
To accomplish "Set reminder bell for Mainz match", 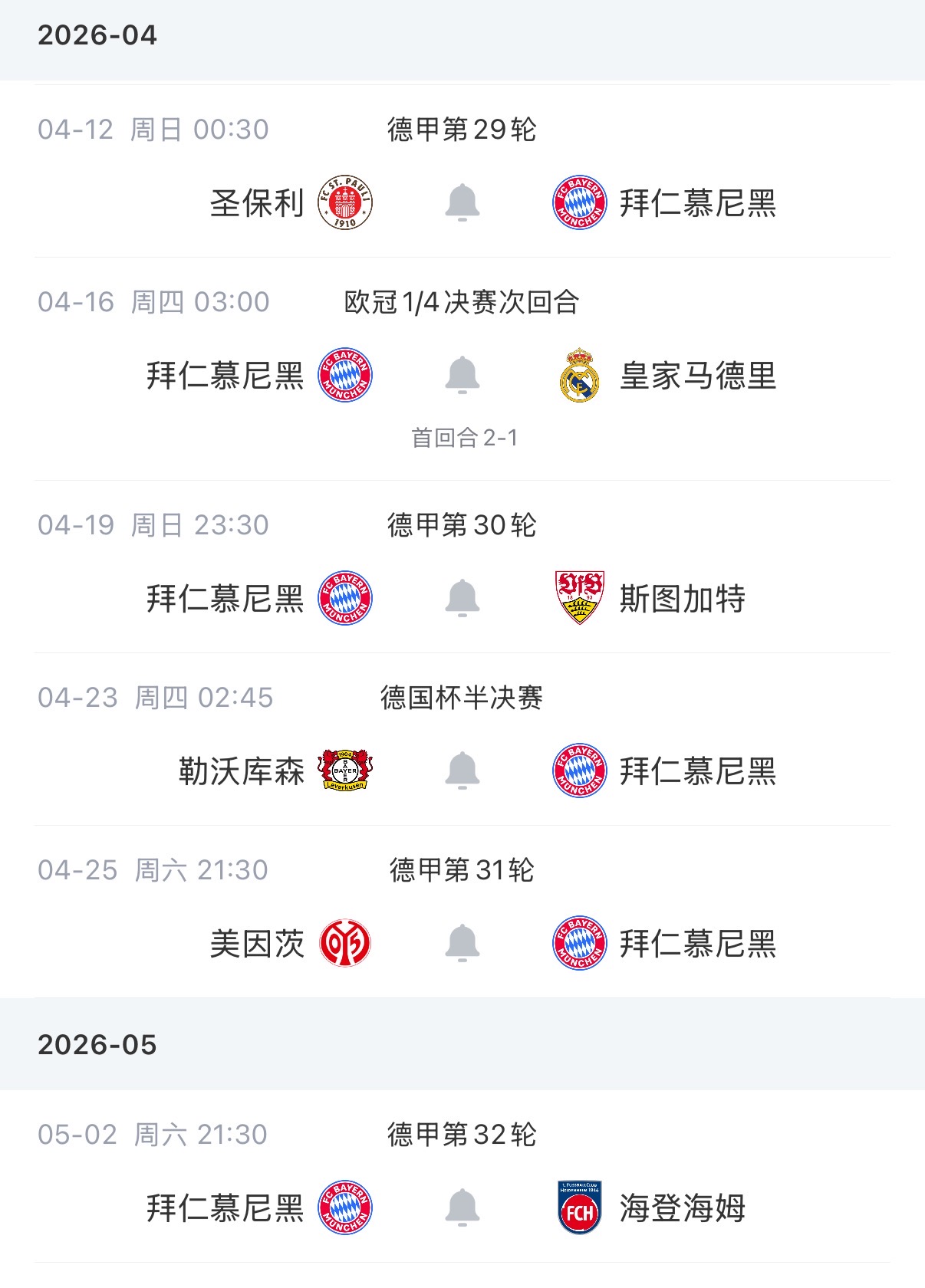I will point(462,944).
